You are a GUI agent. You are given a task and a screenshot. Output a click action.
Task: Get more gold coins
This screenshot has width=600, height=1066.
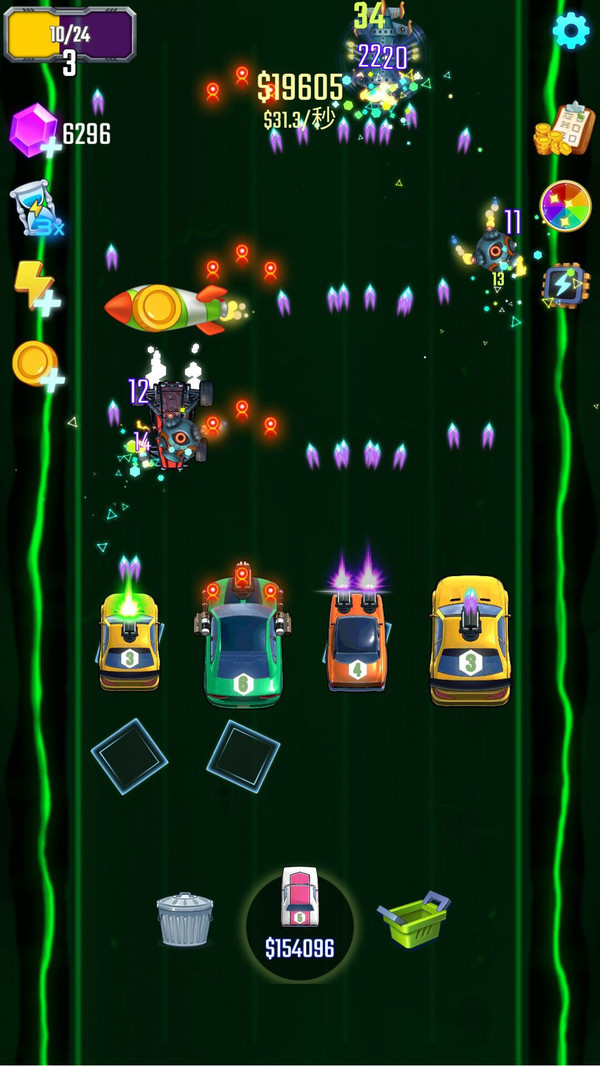pyautogui.click(x=37, y=366)
